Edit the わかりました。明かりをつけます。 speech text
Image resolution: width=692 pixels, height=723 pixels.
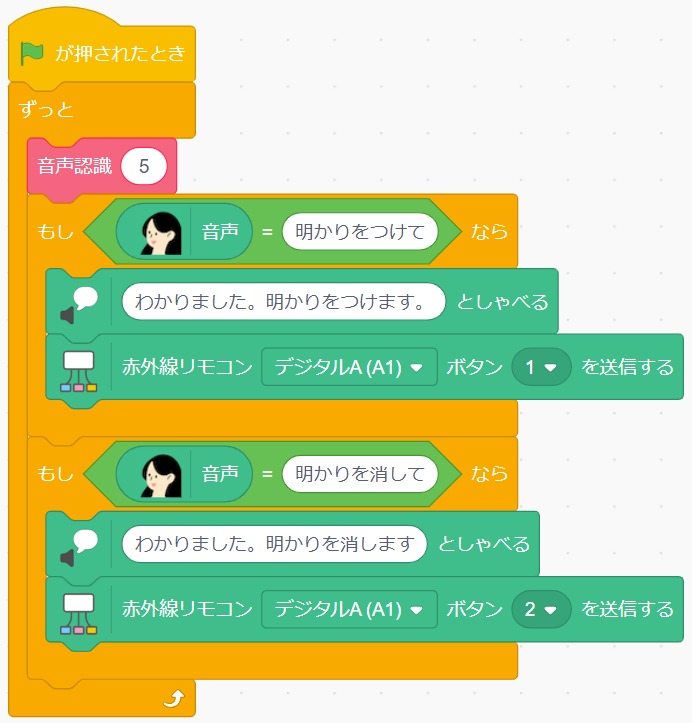pyautogui.click(x=283, y=301)
